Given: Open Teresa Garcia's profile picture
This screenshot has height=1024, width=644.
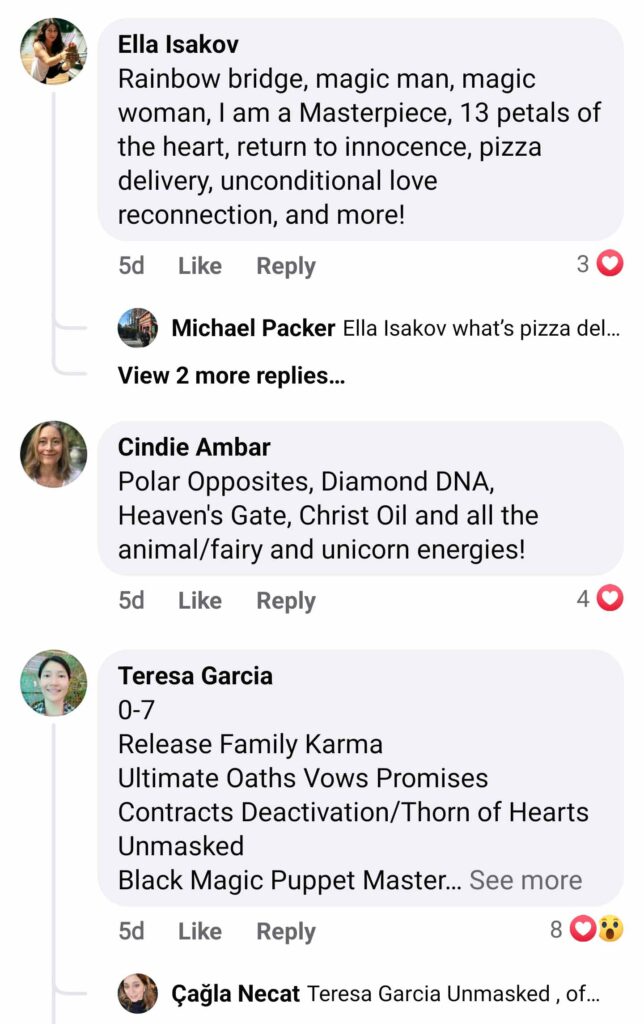Looking at the screenshot, I should (x=53, y=683).
